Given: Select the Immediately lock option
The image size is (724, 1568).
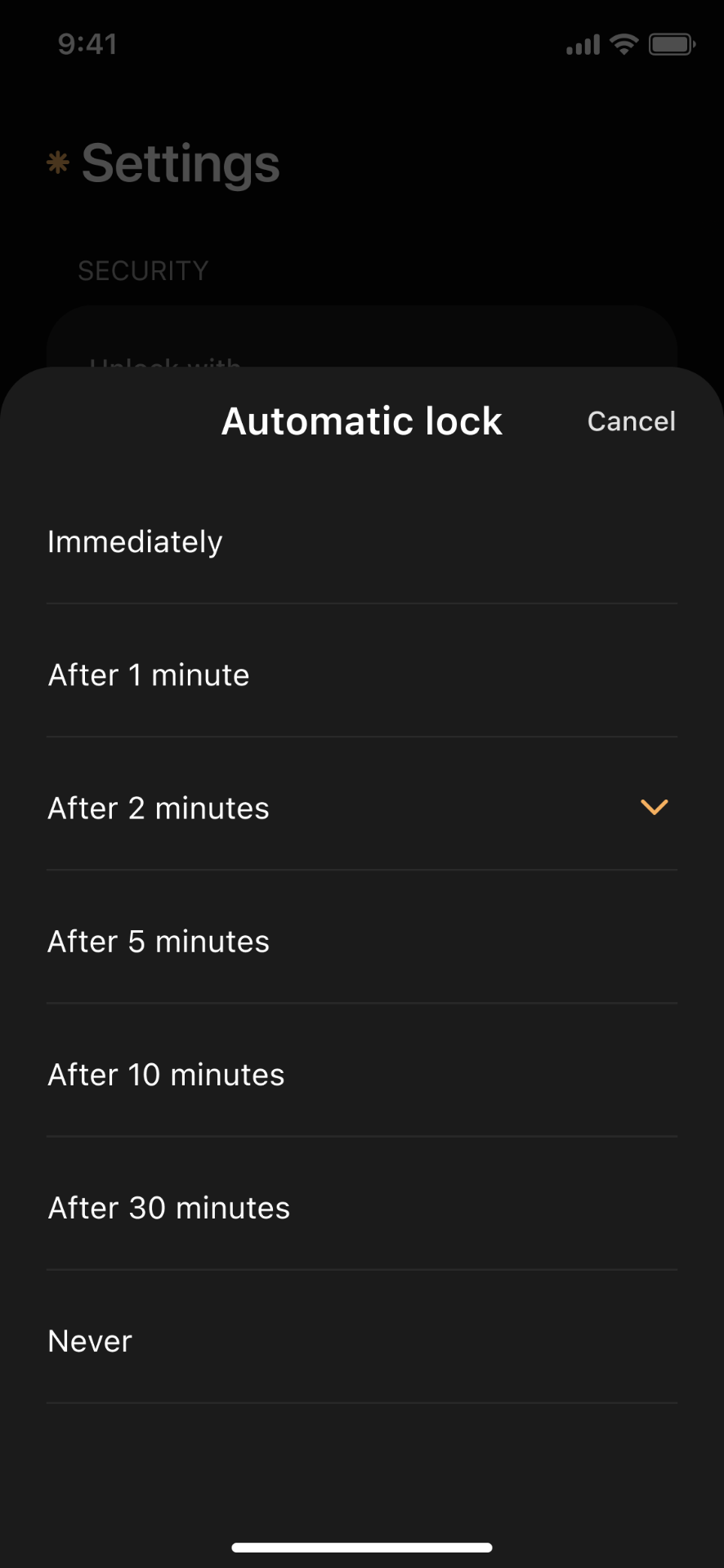Looking at the screenshot, I should [362, 542].
